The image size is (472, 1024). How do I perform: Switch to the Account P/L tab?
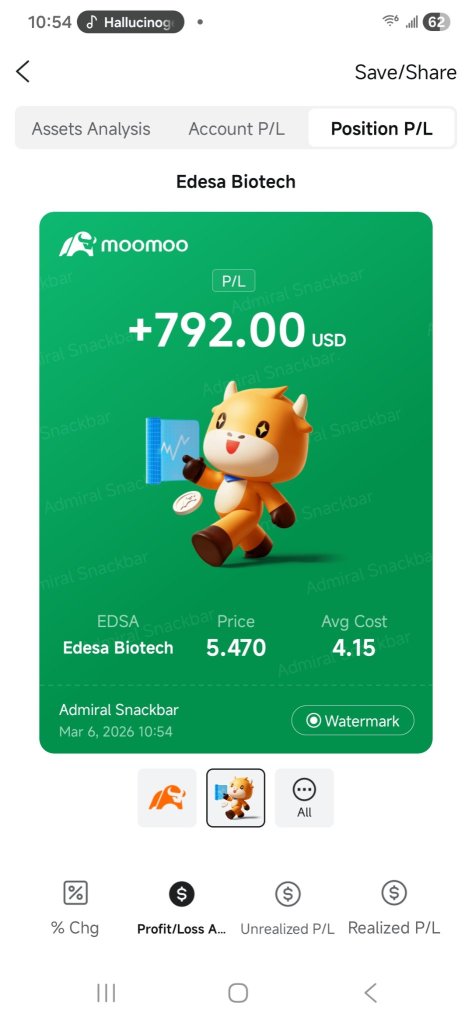click(236, 129)
